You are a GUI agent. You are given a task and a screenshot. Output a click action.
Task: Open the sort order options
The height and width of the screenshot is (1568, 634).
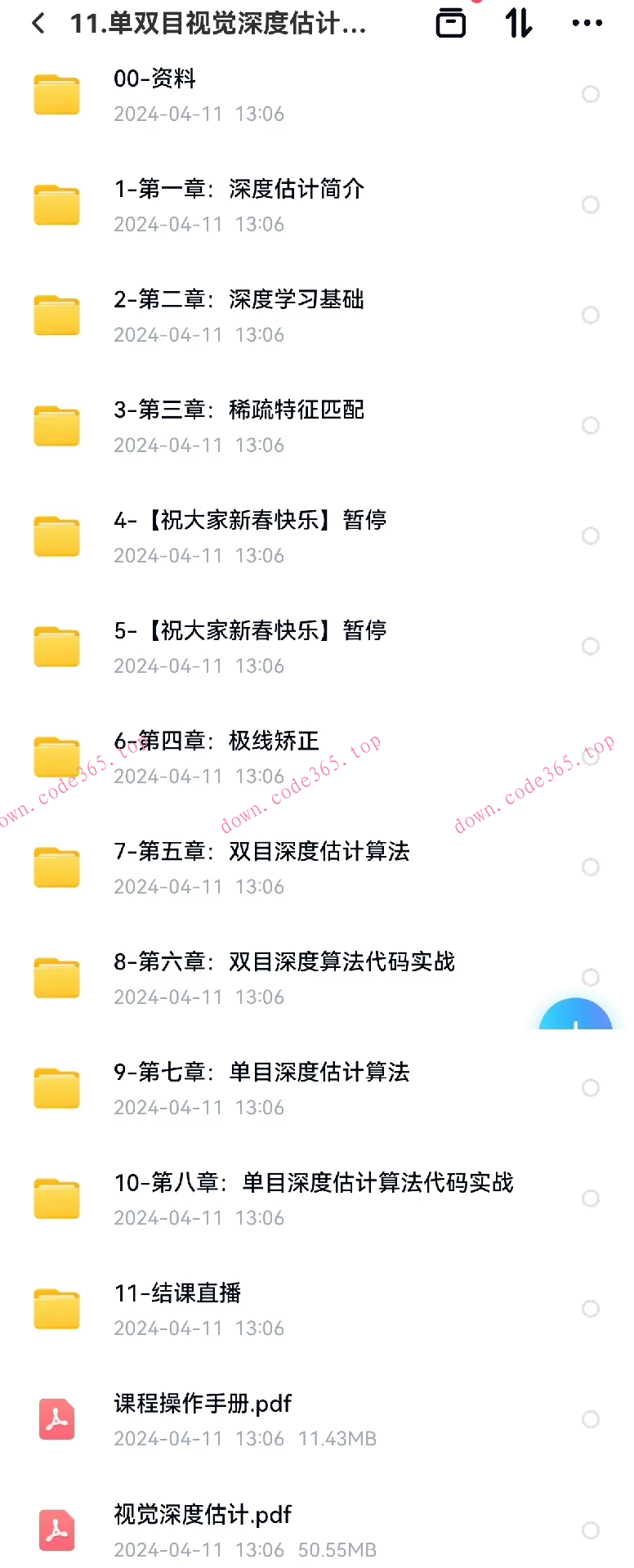pyautogui.click(x=519, y=23)
